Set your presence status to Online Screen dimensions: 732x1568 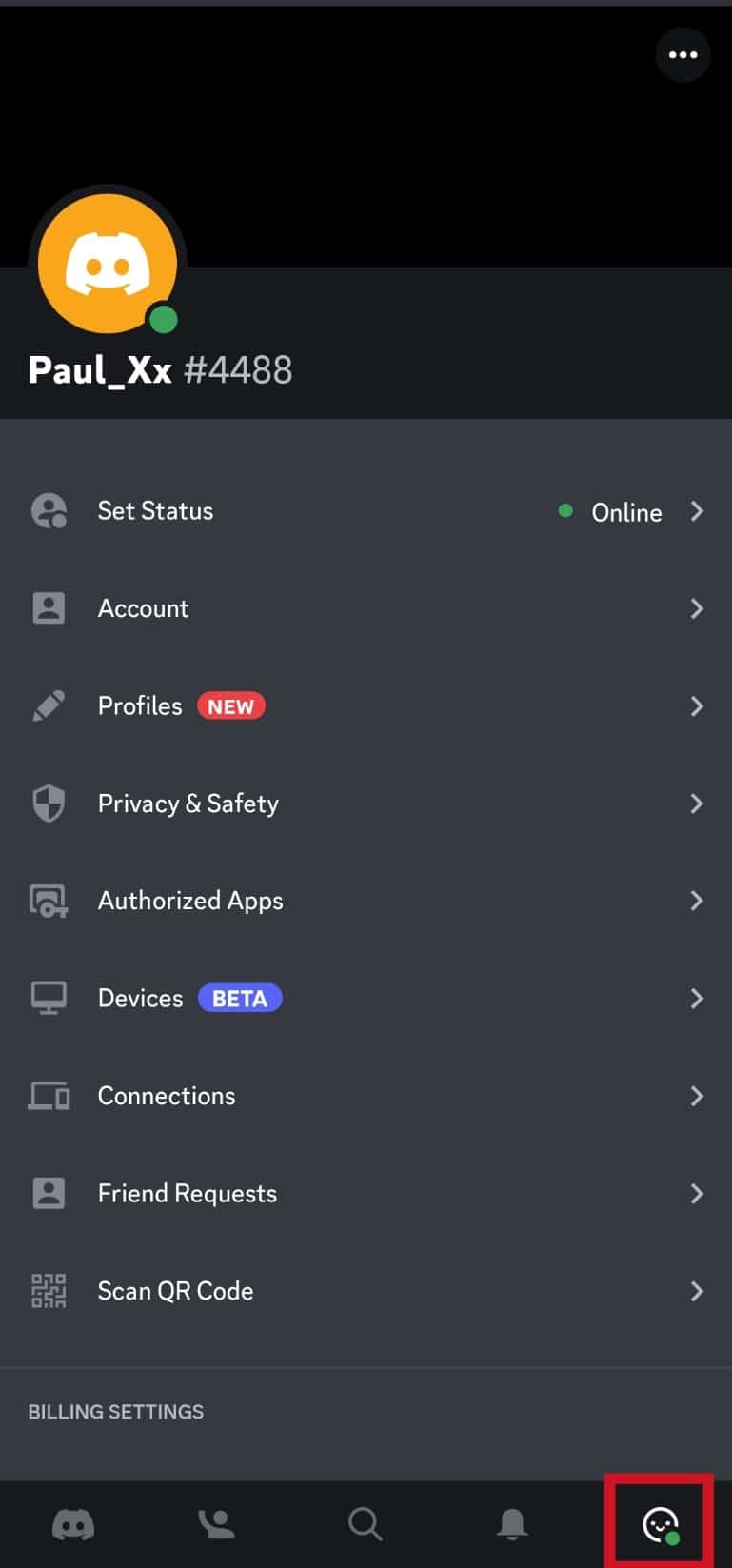click(x=625, y=512)
